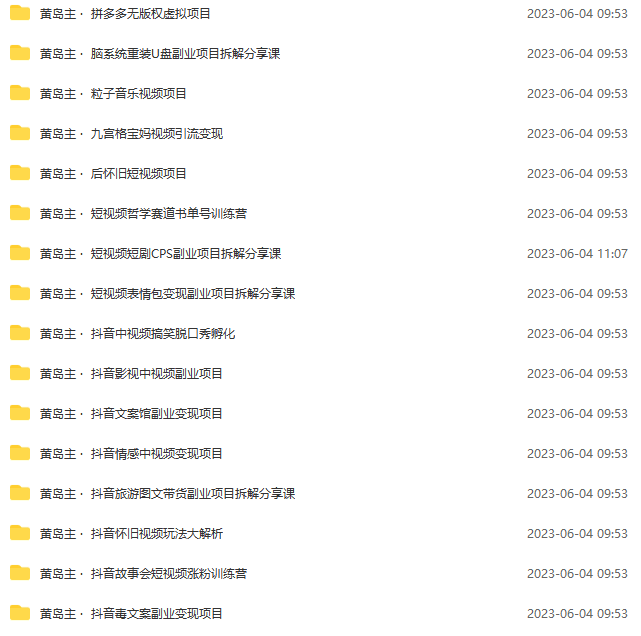
Task: Open the 抖音故事会短视频涨粉训练营 folder
Action: point(143,574)
